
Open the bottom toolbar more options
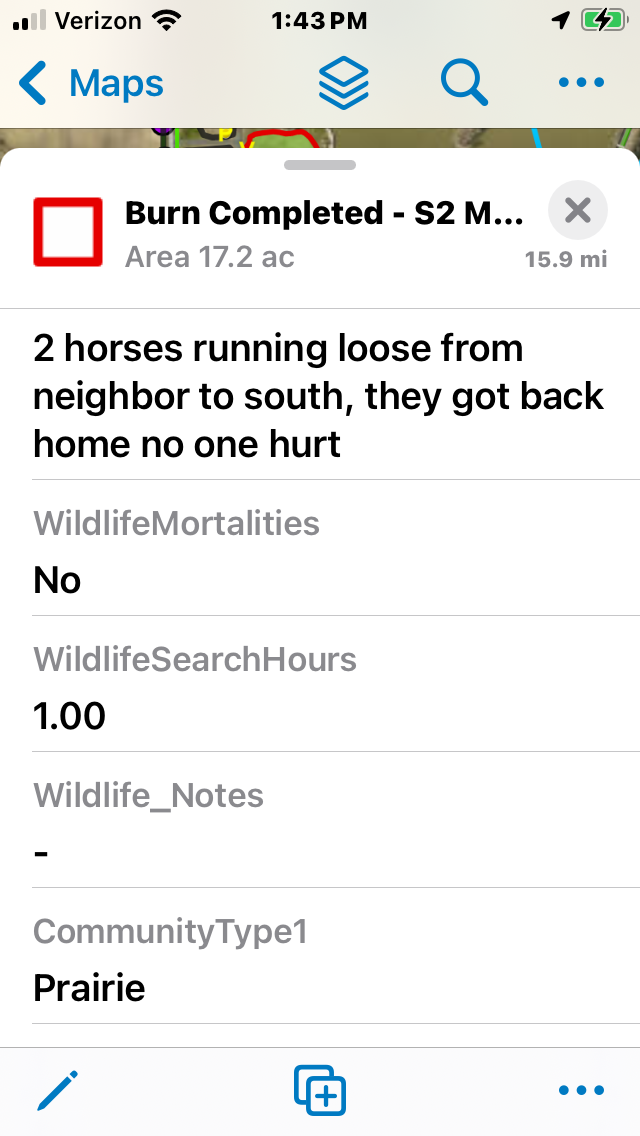point(582,1090)
